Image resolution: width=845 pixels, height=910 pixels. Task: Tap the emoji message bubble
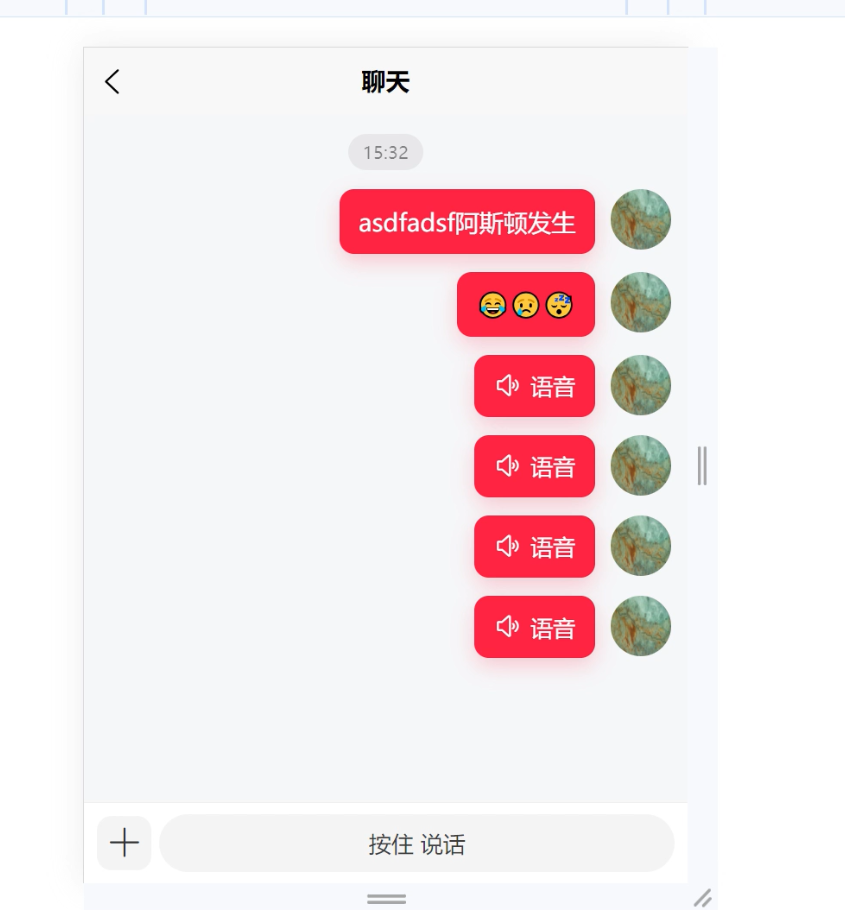(x=525, y=304)
